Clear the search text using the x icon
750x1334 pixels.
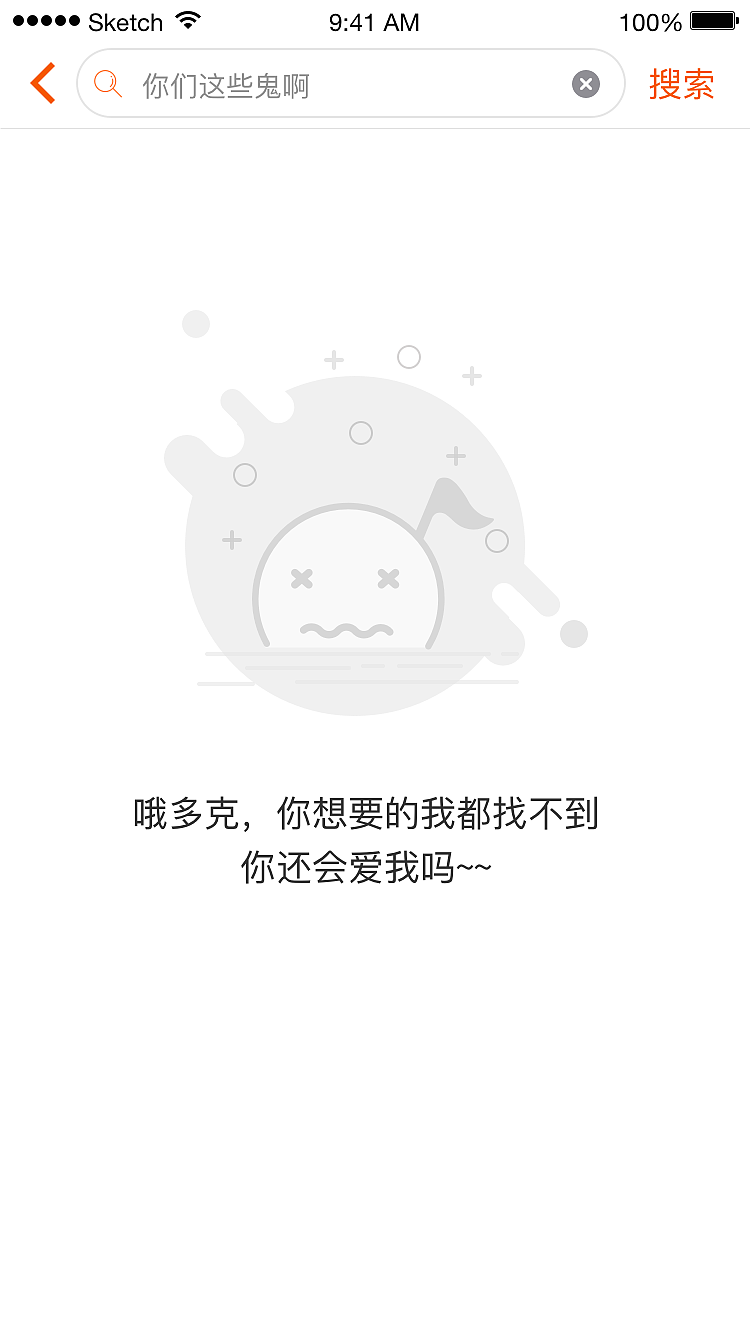[x=585, y=84]
